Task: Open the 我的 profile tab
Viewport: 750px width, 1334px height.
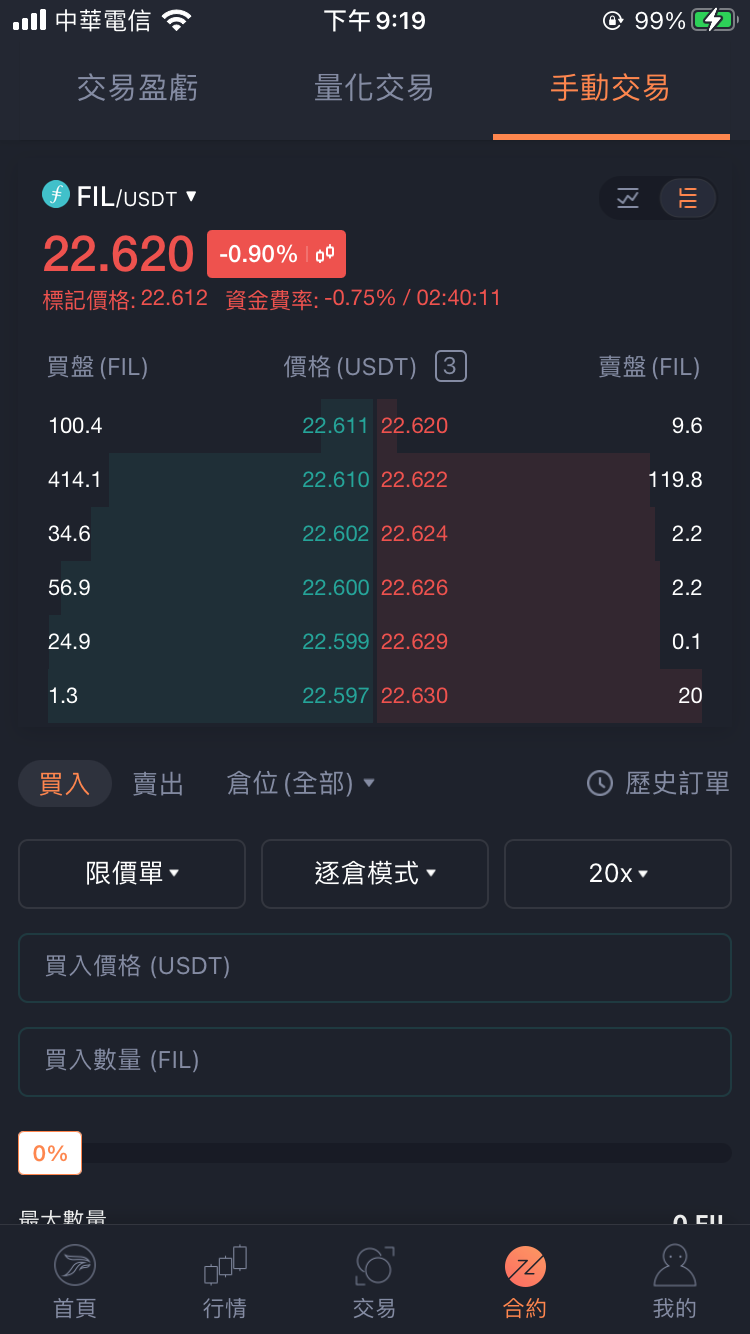Action: click(675, 1282)
